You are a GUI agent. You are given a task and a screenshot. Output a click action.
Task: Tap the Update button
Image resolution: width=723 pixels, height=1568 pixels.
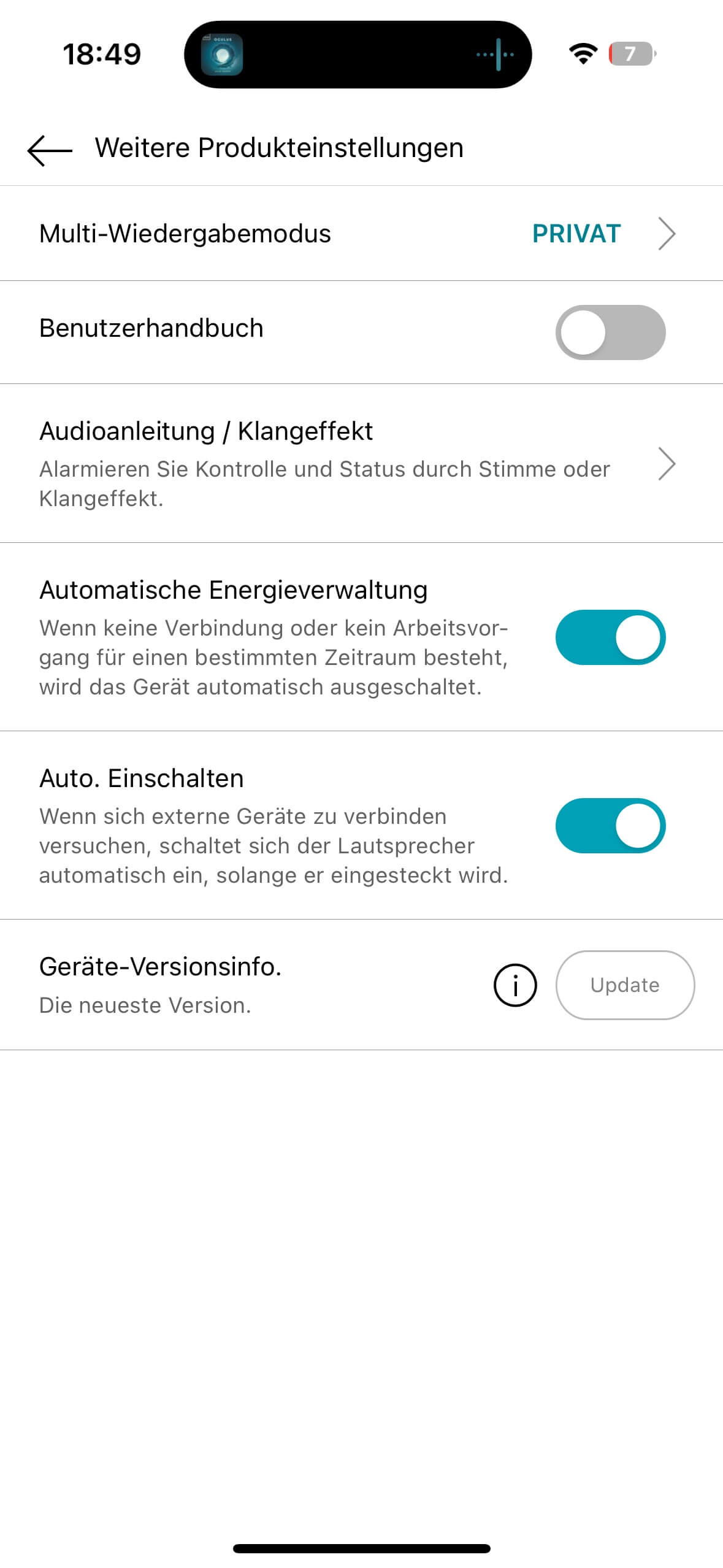tap(625, 985)
